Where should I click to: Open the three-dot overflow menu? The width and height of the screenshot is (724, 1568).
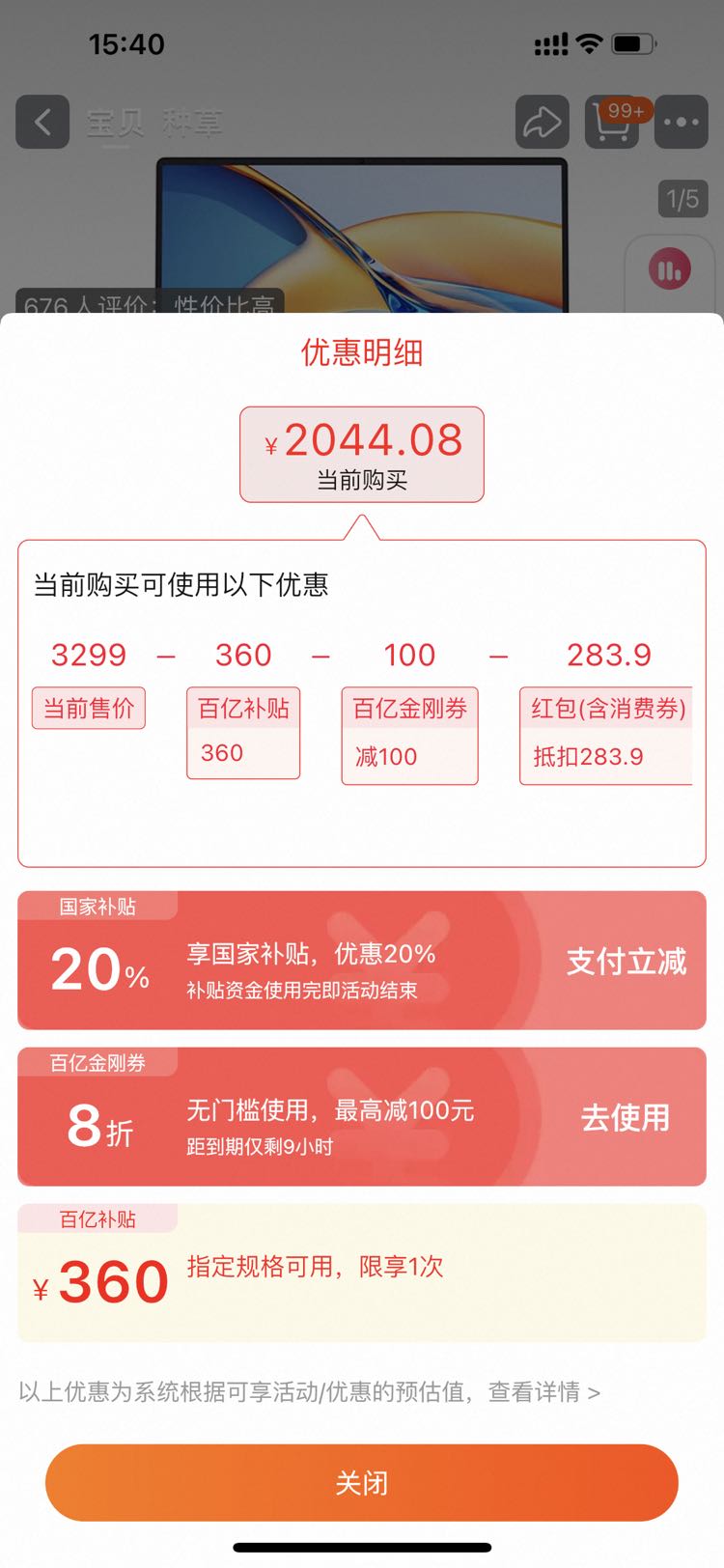682,122
